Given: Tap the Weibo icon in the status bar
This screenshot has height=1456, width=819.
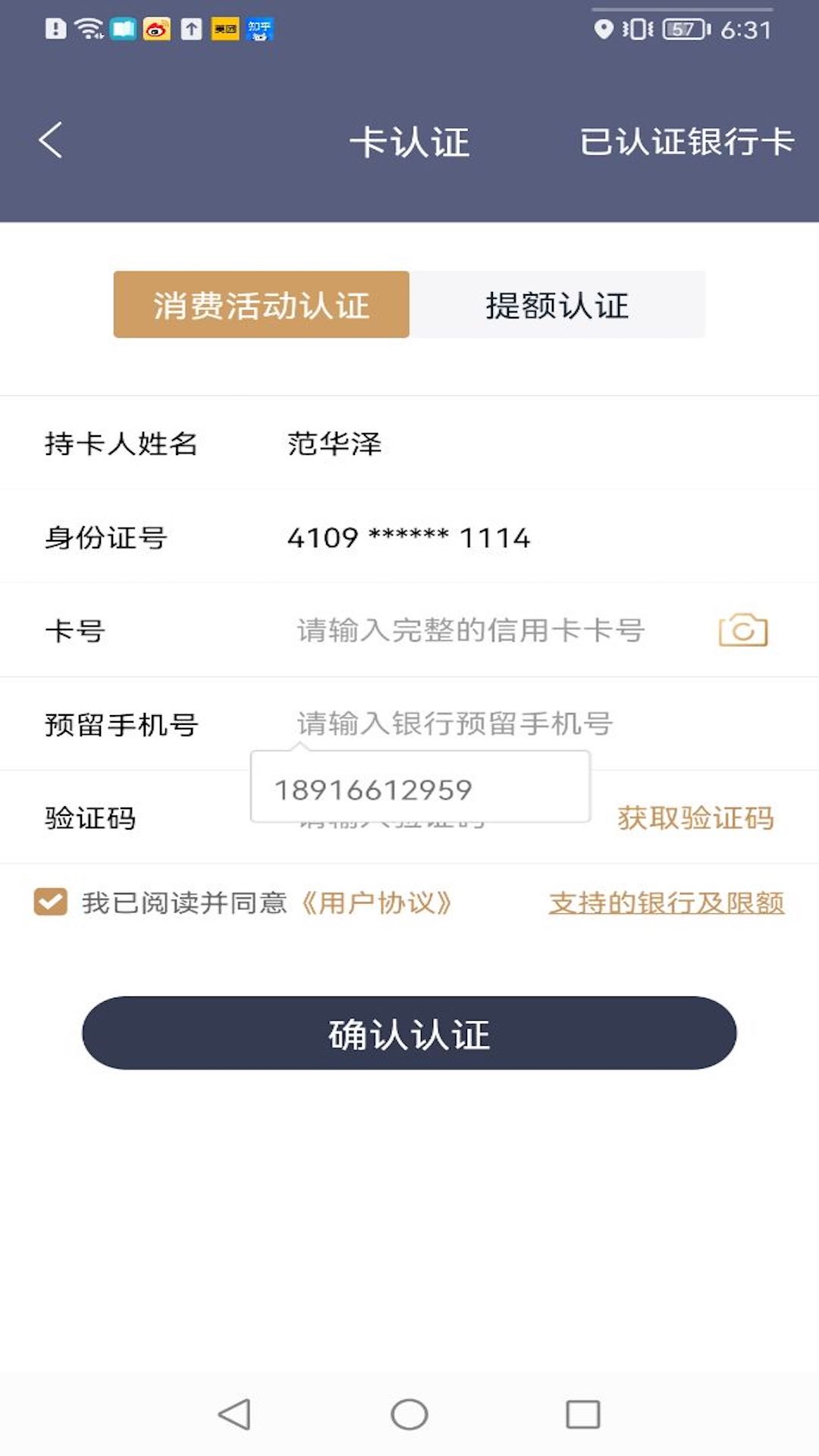Looking at the screenshot, I should (155, 30).
